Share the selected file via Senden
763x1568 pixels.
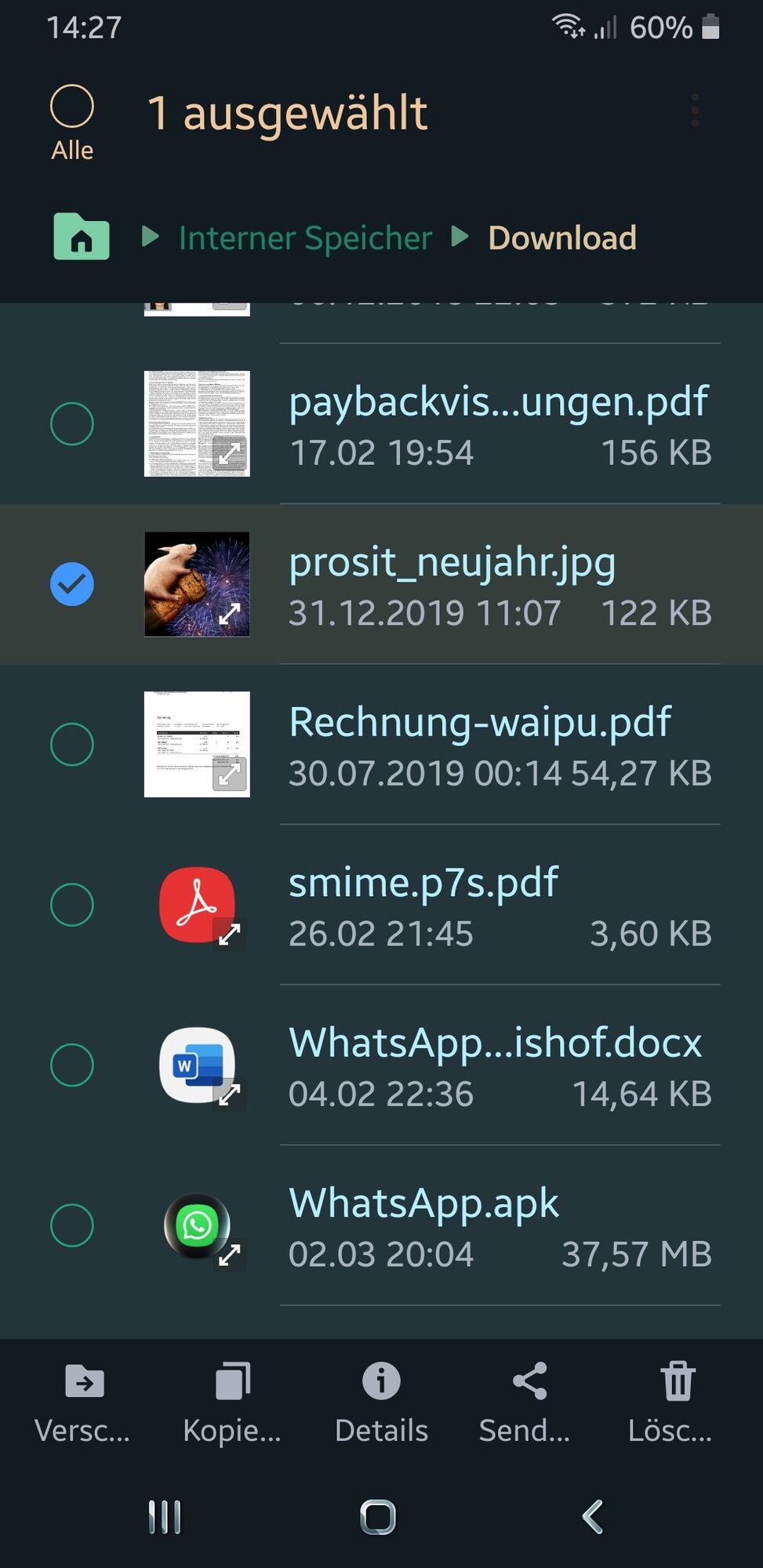(528, 1401)
